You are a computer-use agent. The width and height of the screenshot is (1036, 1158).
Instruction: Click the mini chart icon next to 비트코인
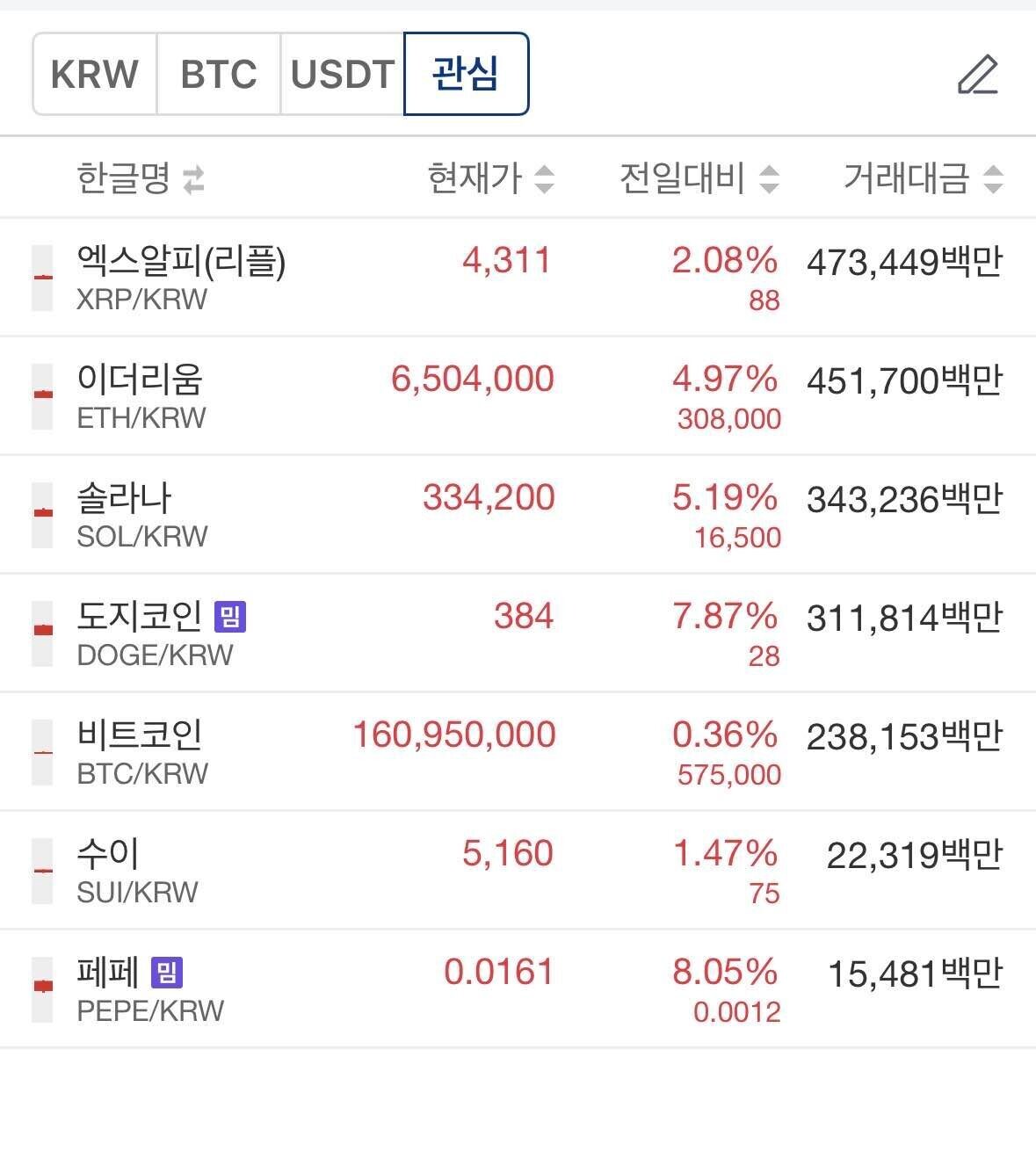[40, 751]
